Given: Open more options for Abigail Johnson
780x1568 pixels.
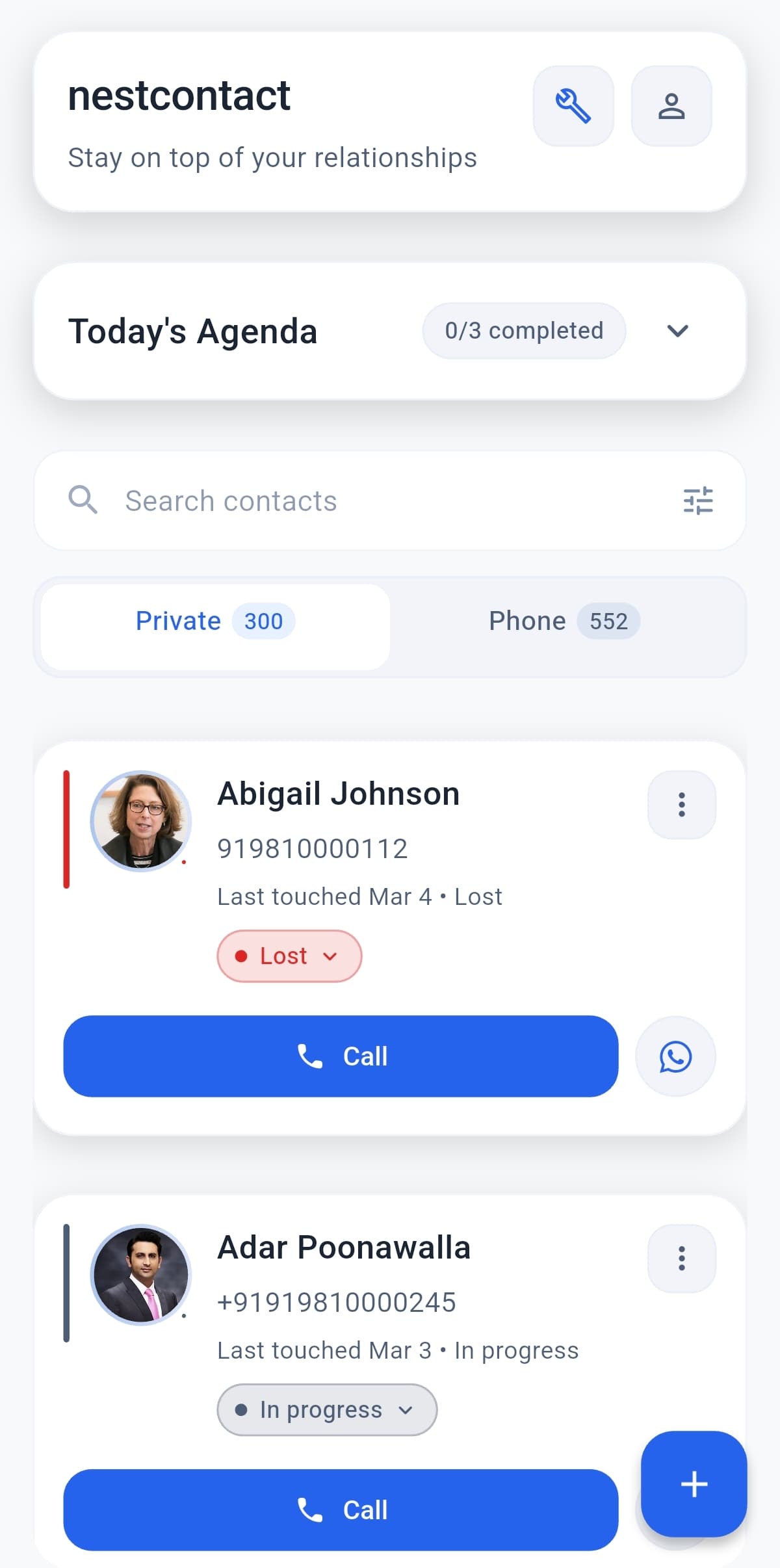Looking at the screenshot, I should (x=681, y=805).
